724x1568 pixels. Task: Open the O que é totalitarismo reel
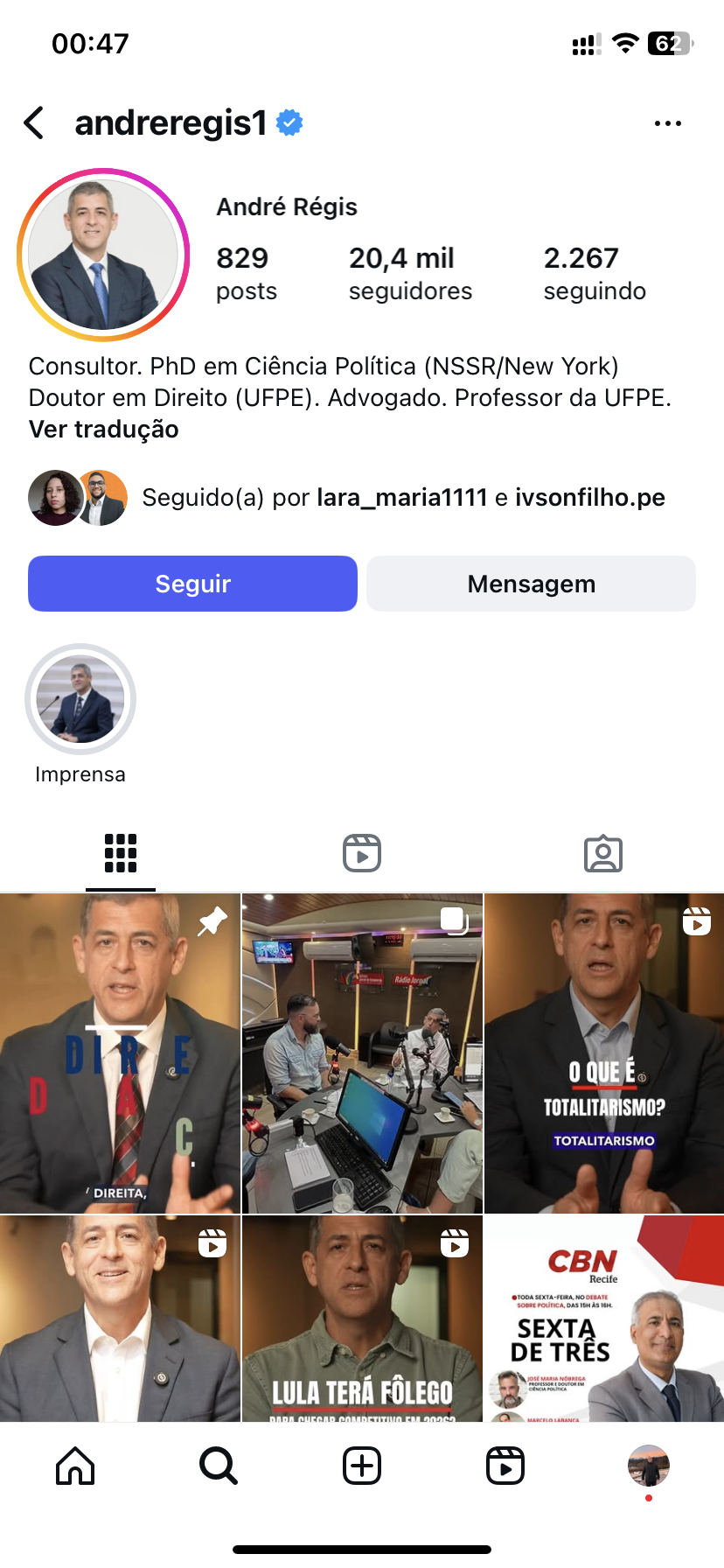(603, 1053)
